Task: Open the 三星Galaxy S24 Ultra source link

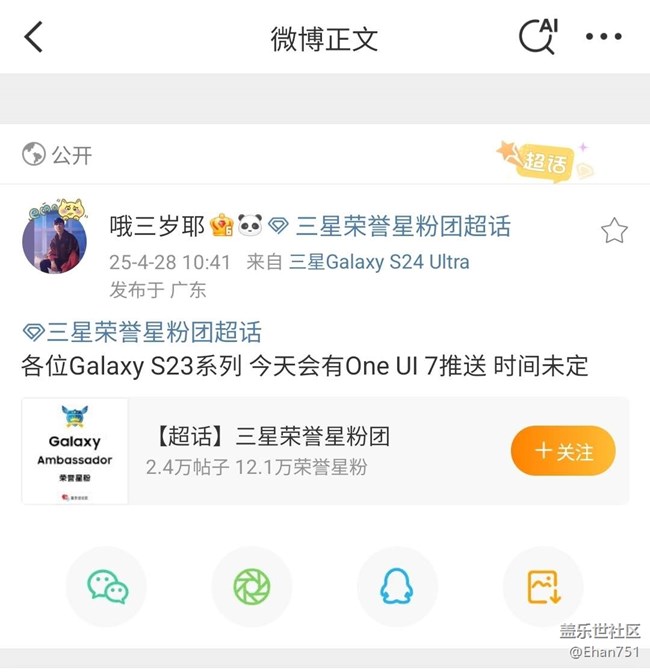Action: [379, 262]
